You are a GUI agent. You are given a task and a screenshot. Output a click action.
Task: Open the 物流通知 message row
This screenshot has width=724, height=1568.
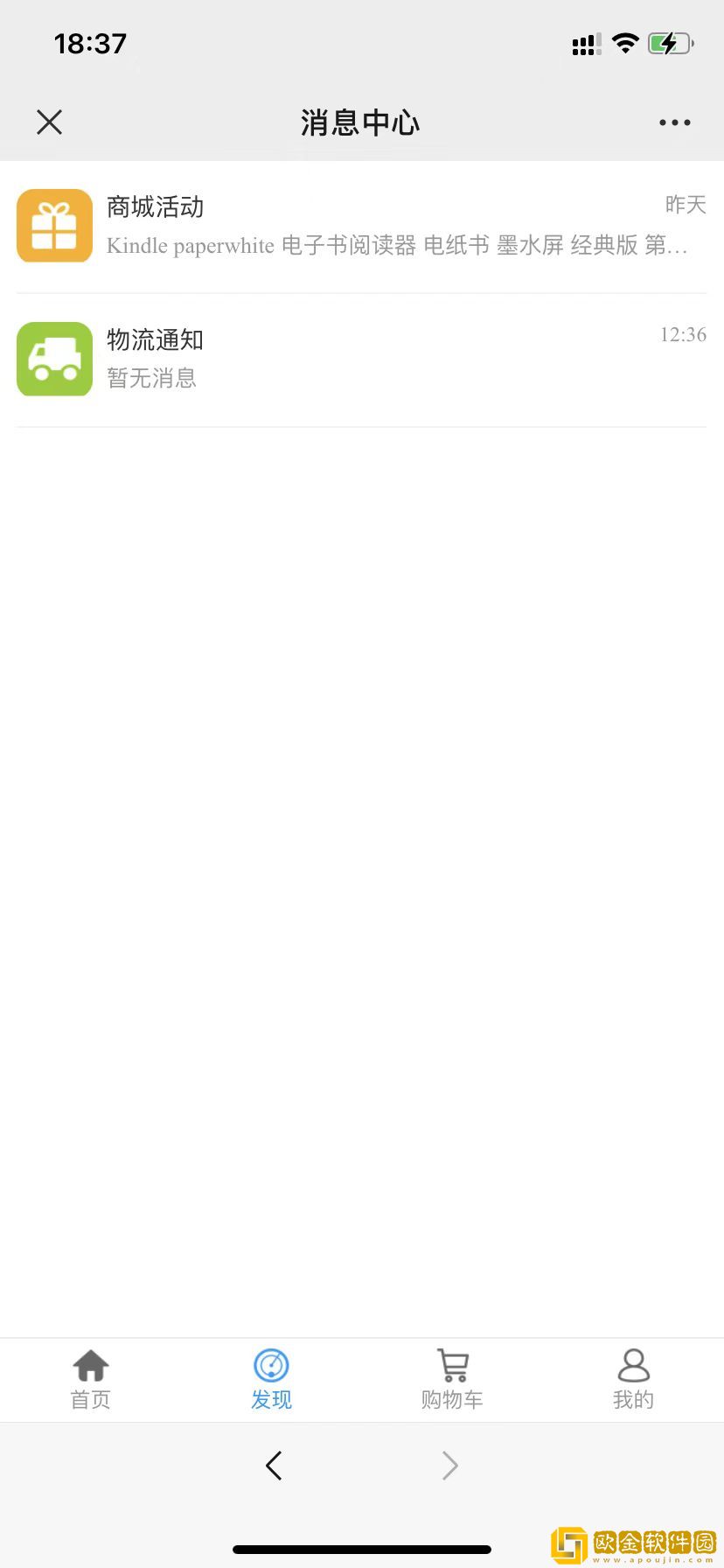[x=361, y=359]
